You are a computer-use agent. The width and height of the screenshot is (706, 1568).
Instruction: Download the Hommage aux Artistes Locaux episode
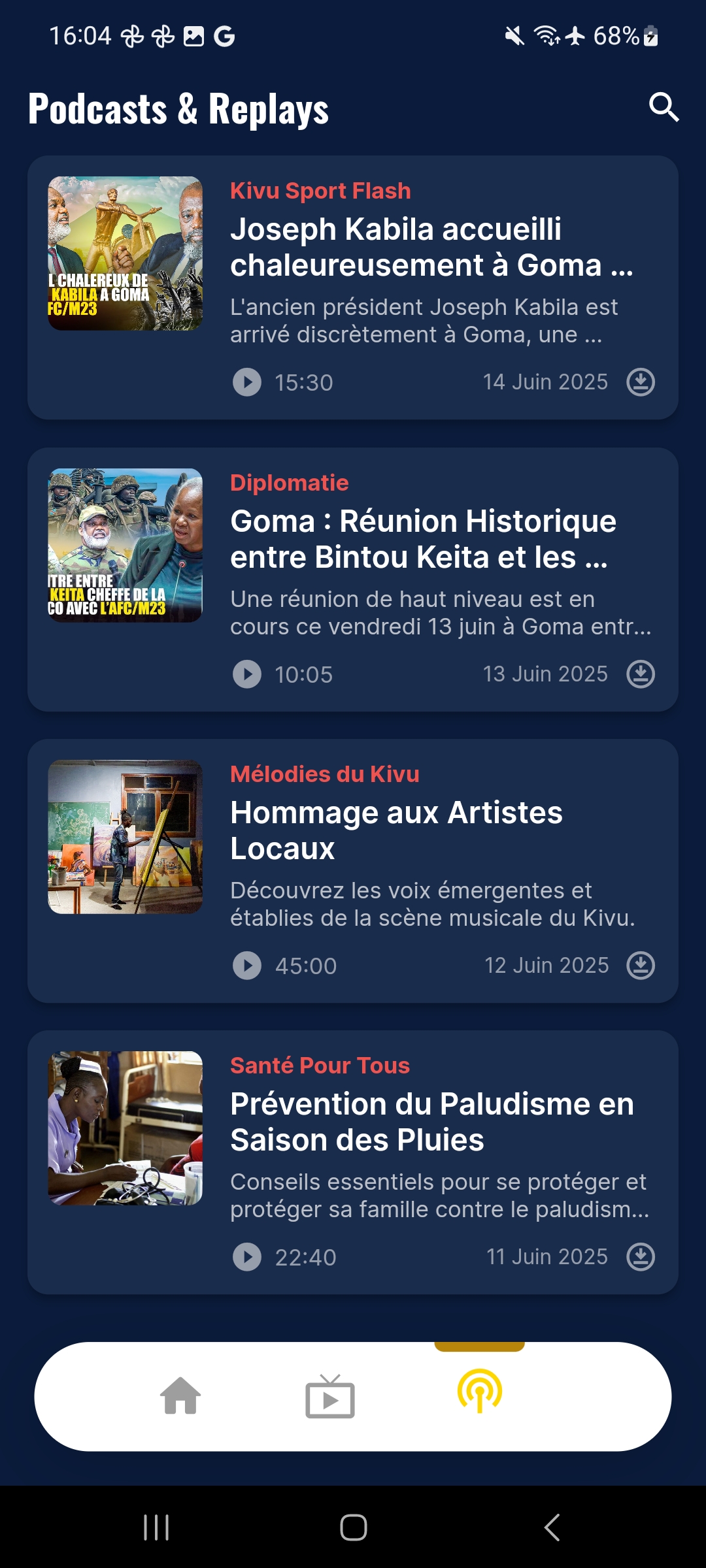(641, 965)
